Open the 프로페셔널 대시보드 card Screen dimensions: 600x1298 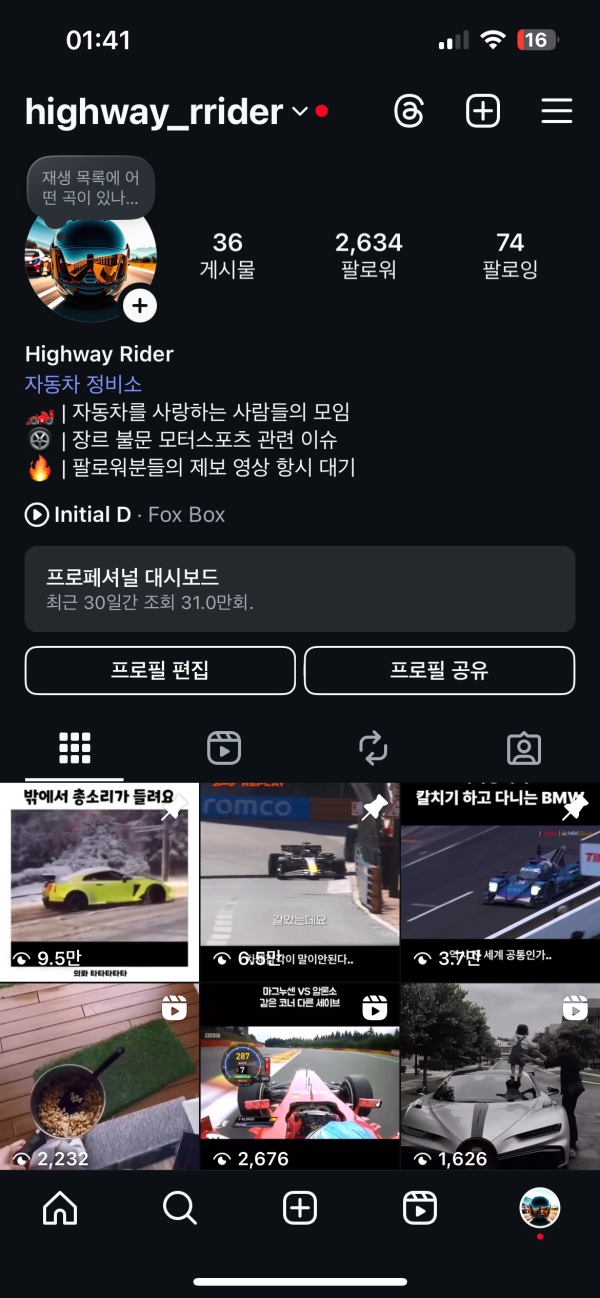pyautogui.click(x=300, y=589)
